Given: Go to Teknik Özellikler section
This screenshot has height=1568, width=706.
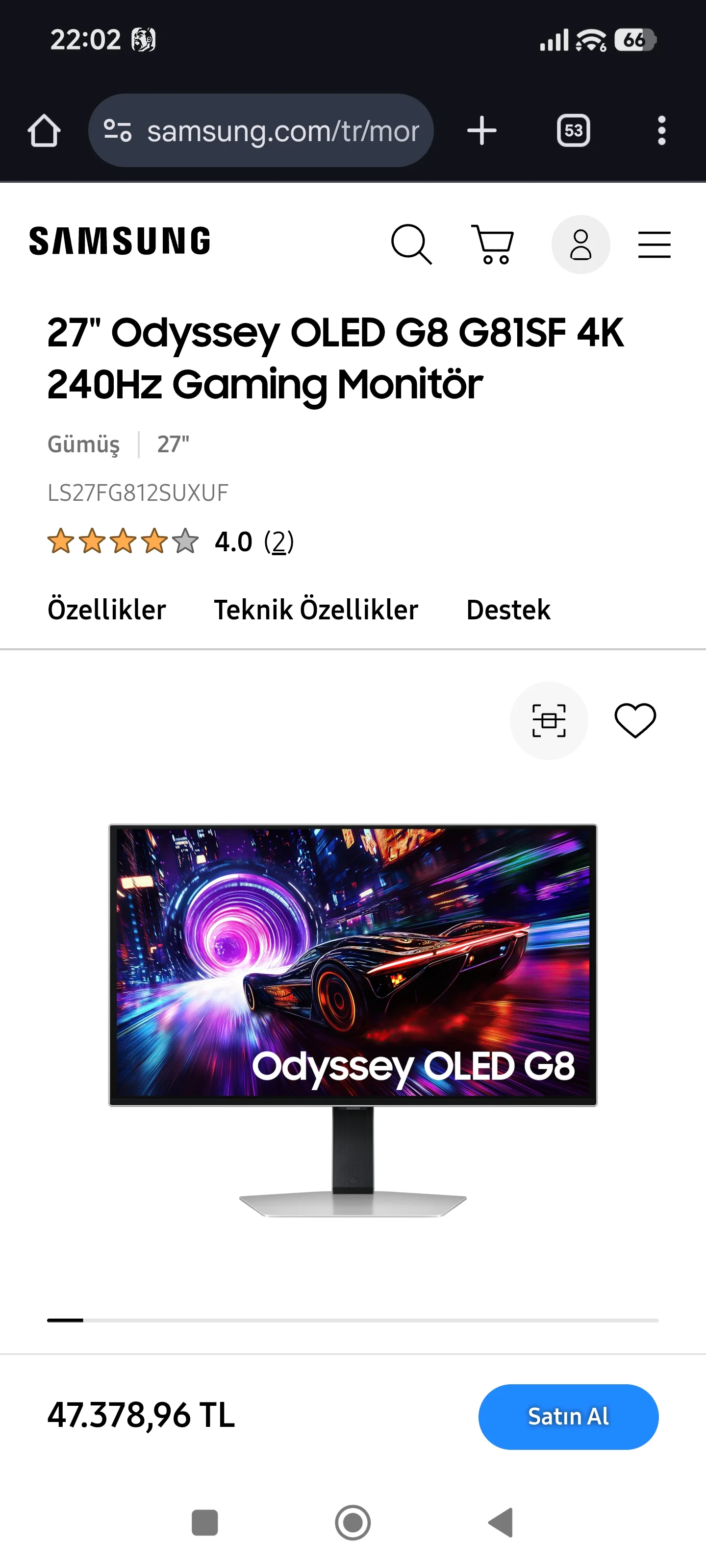Looking at the screenshot, I should [x=316, y=610].
